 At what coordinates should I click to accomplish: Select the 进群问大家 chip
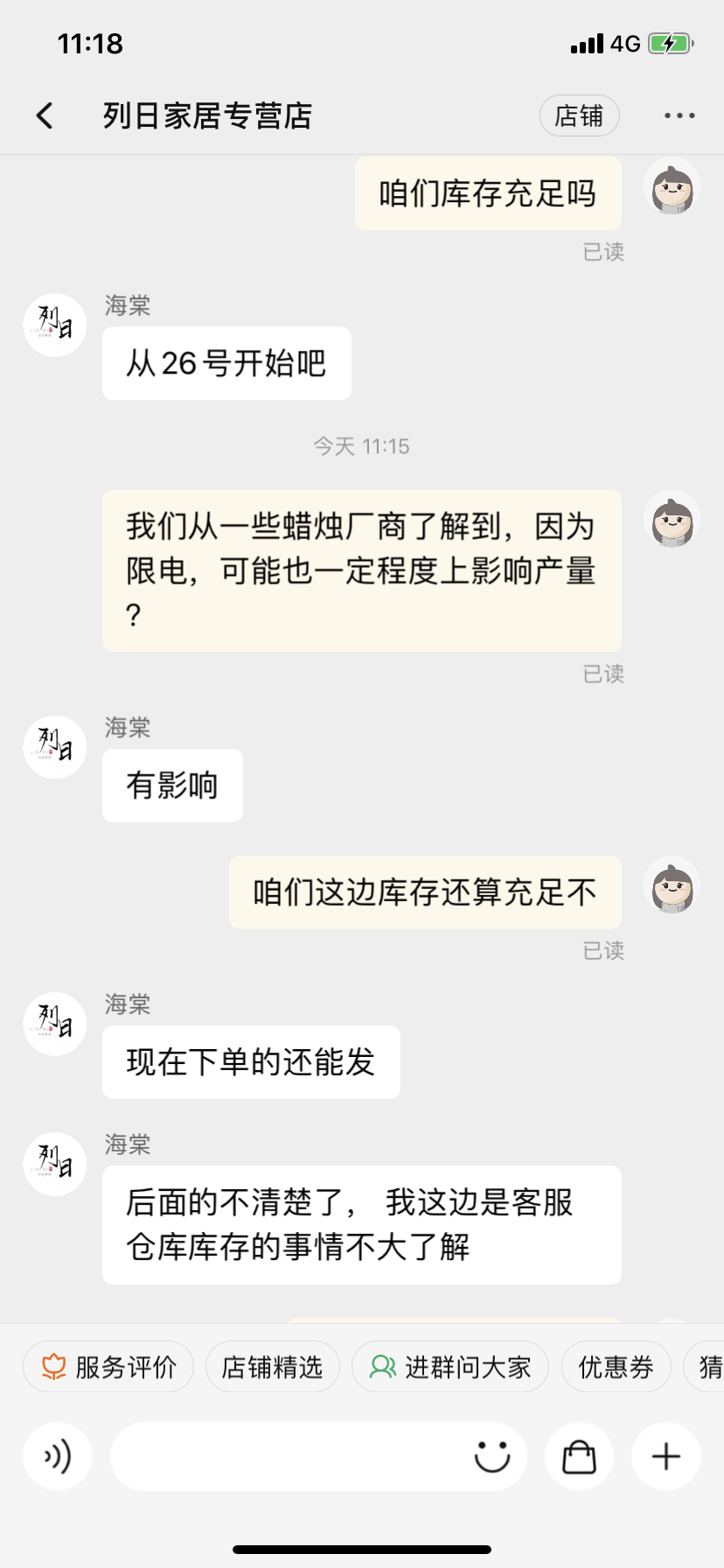[450, 1367]
